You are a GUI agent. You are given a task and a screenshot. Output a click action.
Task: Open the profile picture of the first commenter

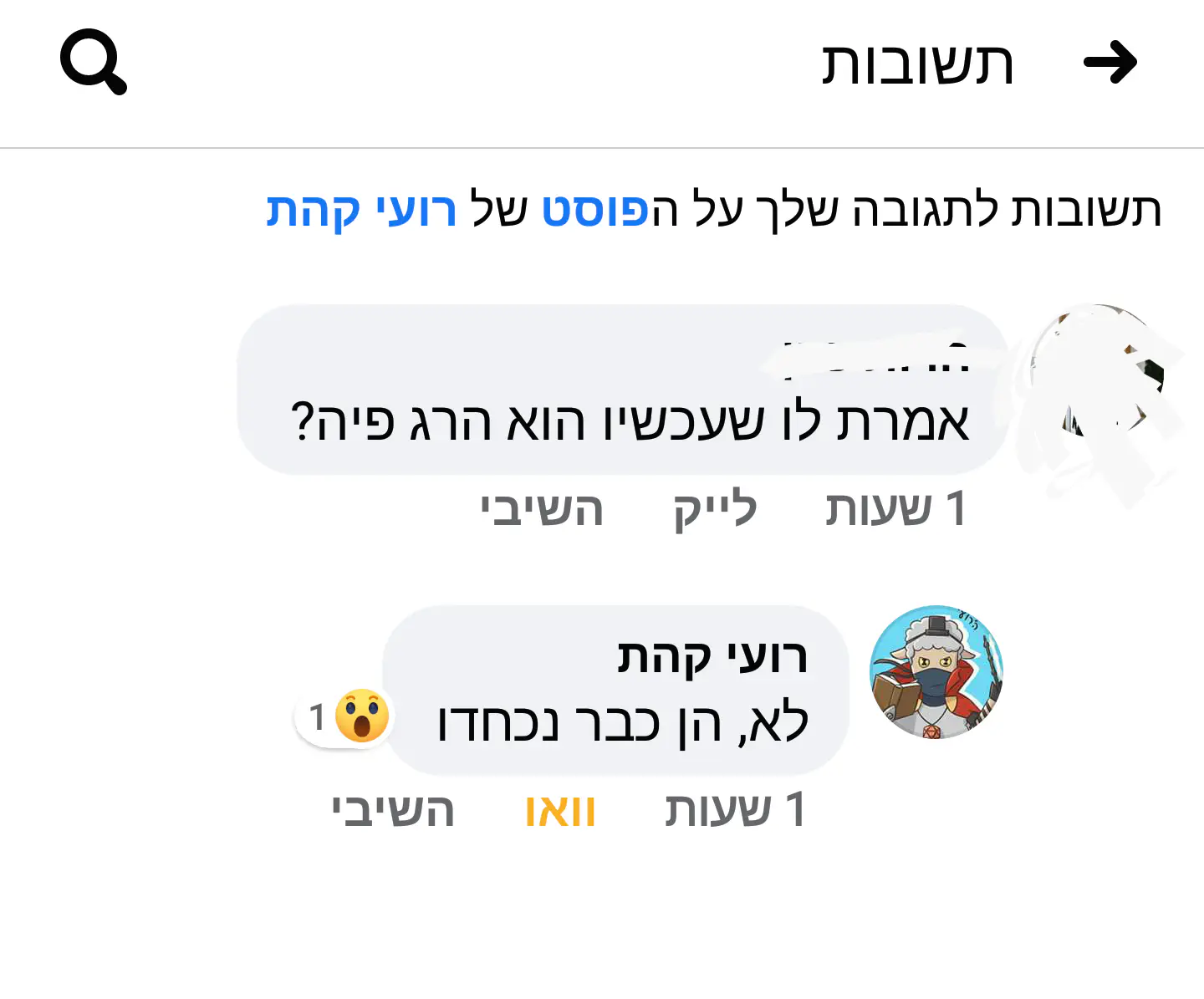tap(1097, 371)
